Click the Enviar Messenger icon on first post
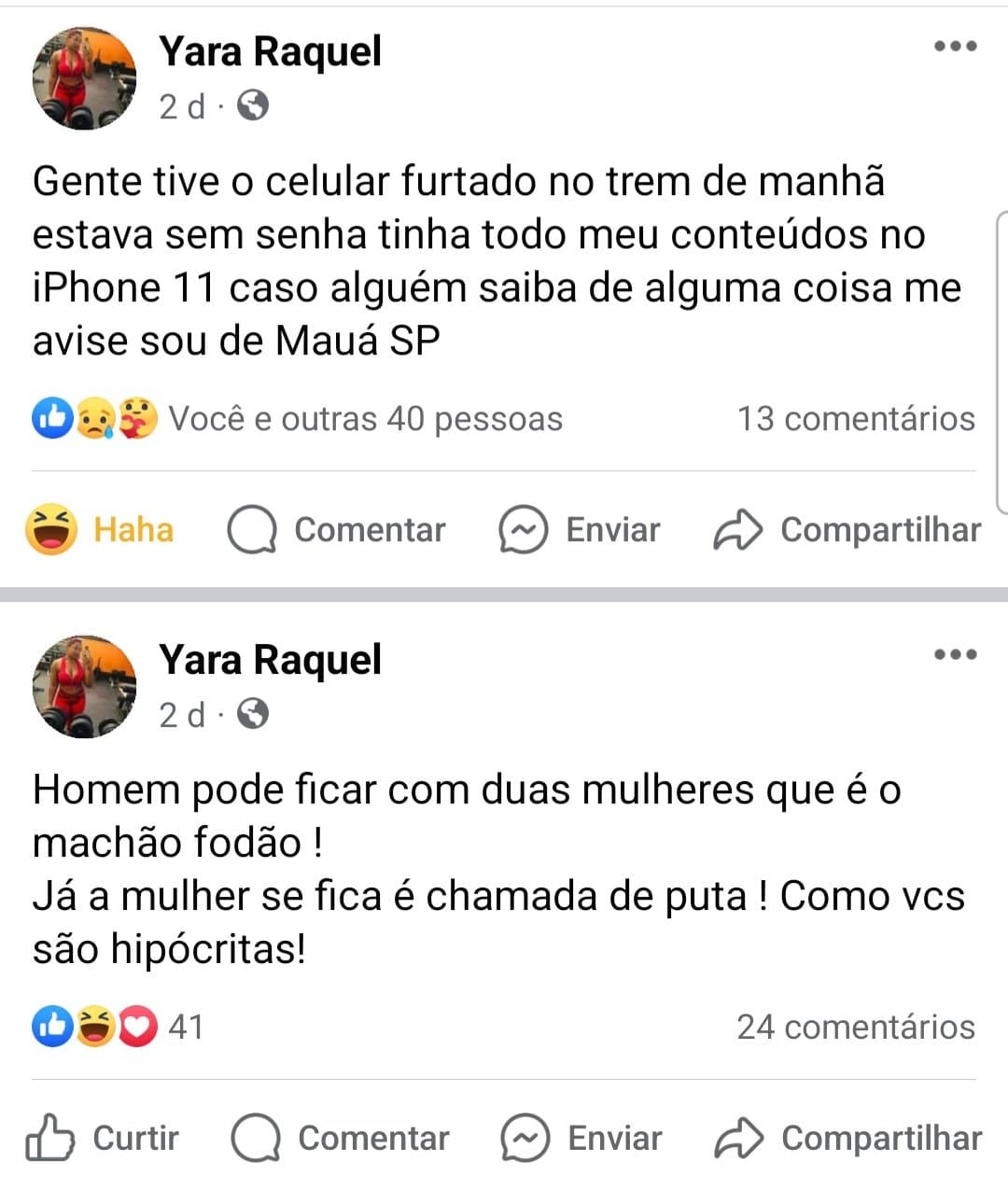This screenshot has height=1189, width=1008. click(x=522, y=529)
